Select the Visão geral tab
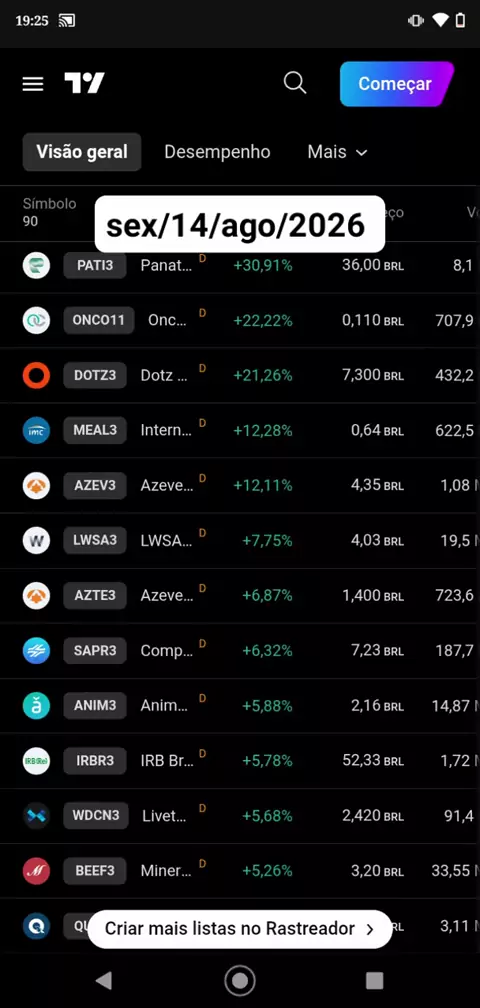The height and width of the screenshot is (1008, 480). pyautogui.click(x=82, y=152)
